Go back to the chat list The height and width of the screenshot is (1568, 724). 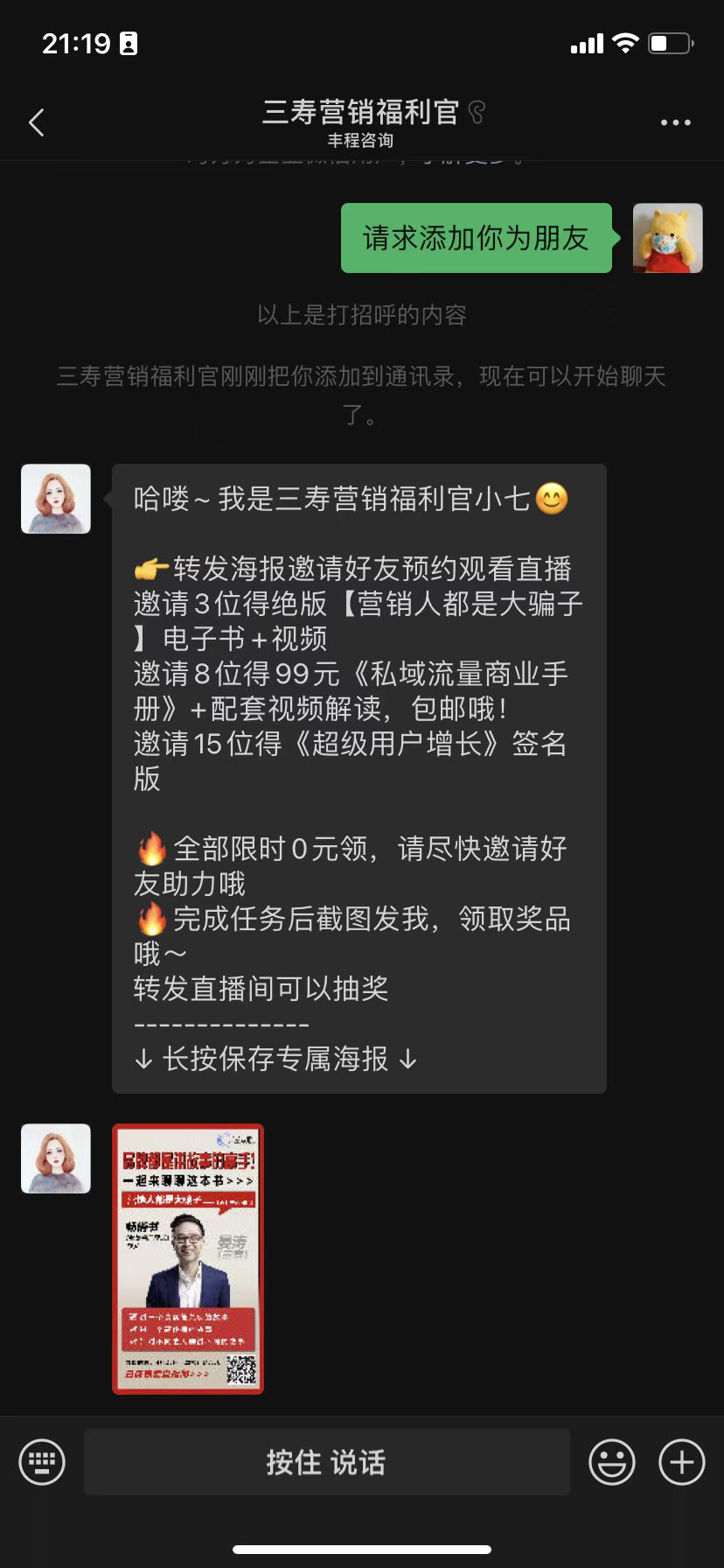pyautogui.click(x=37, y=122)
